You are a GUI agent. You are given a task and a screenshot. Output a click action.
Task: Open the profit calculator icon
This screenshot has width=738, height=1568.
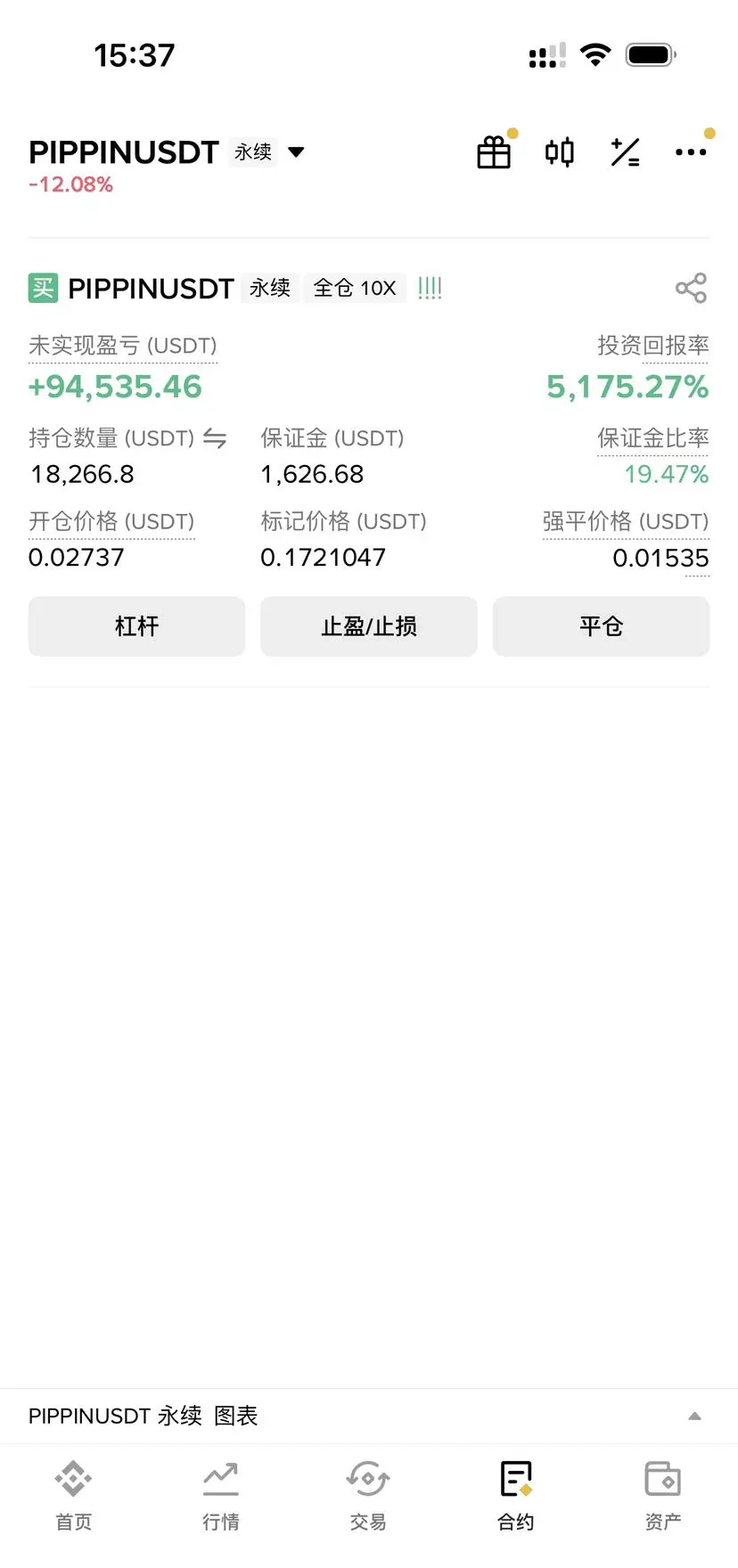(625, 152)
